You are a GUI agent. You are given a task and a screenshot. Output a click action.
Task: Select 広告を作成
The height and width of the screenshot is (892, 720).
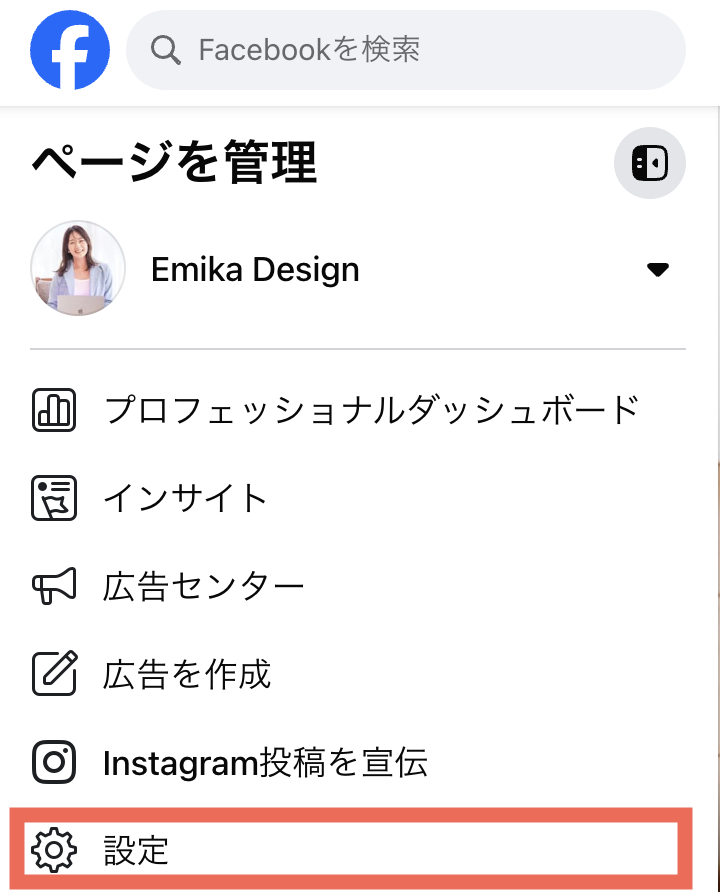tap(186, 674)
